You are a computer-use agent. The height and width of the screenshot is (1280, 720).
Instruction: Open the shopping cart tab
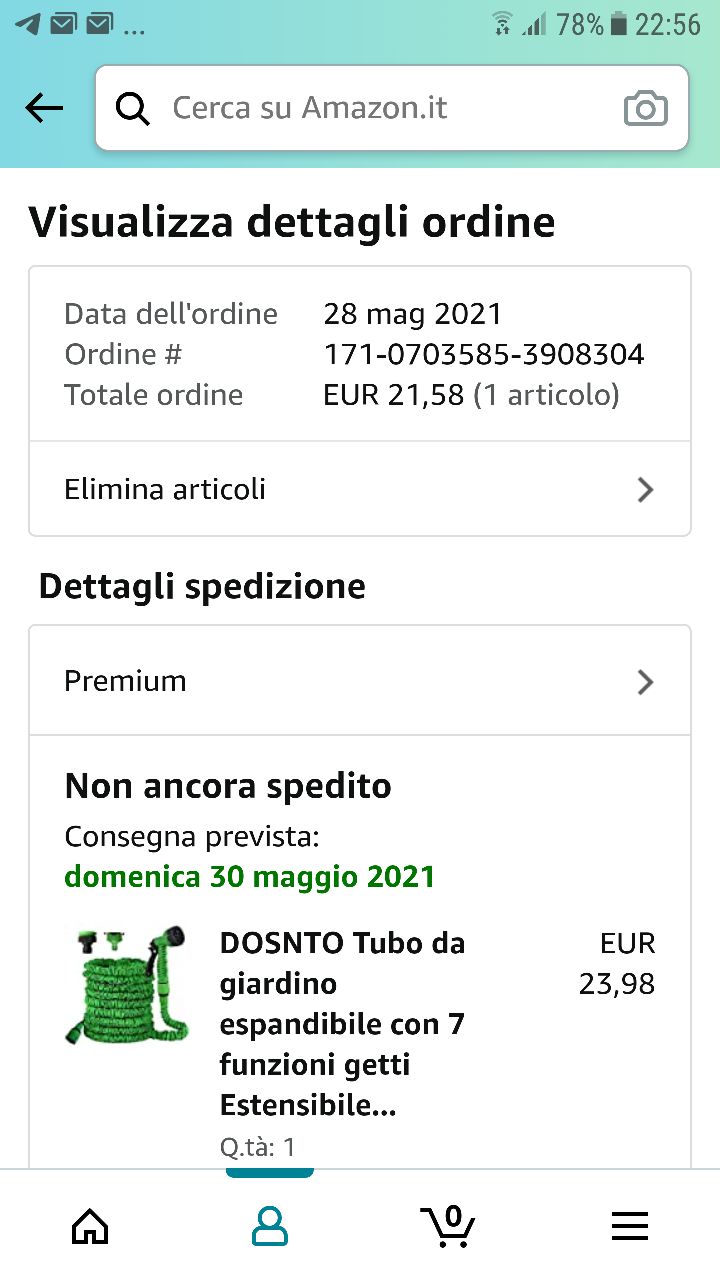[x=447, y=1225]
